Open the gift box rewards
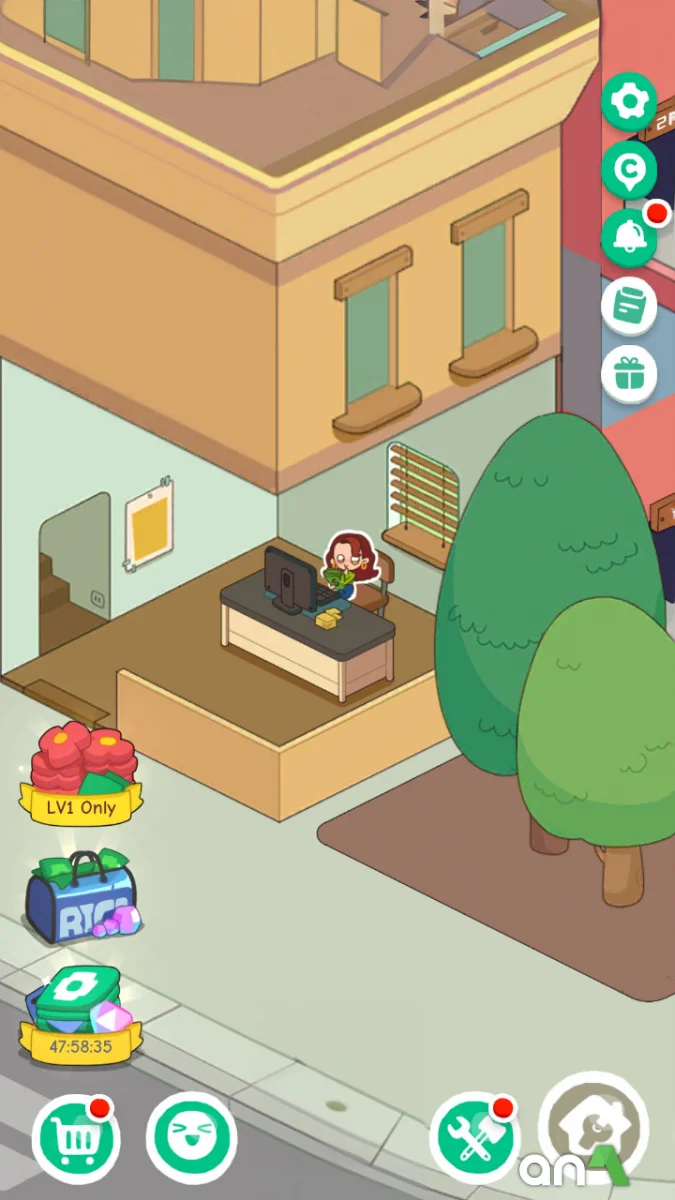 click(x=629, y=374)
